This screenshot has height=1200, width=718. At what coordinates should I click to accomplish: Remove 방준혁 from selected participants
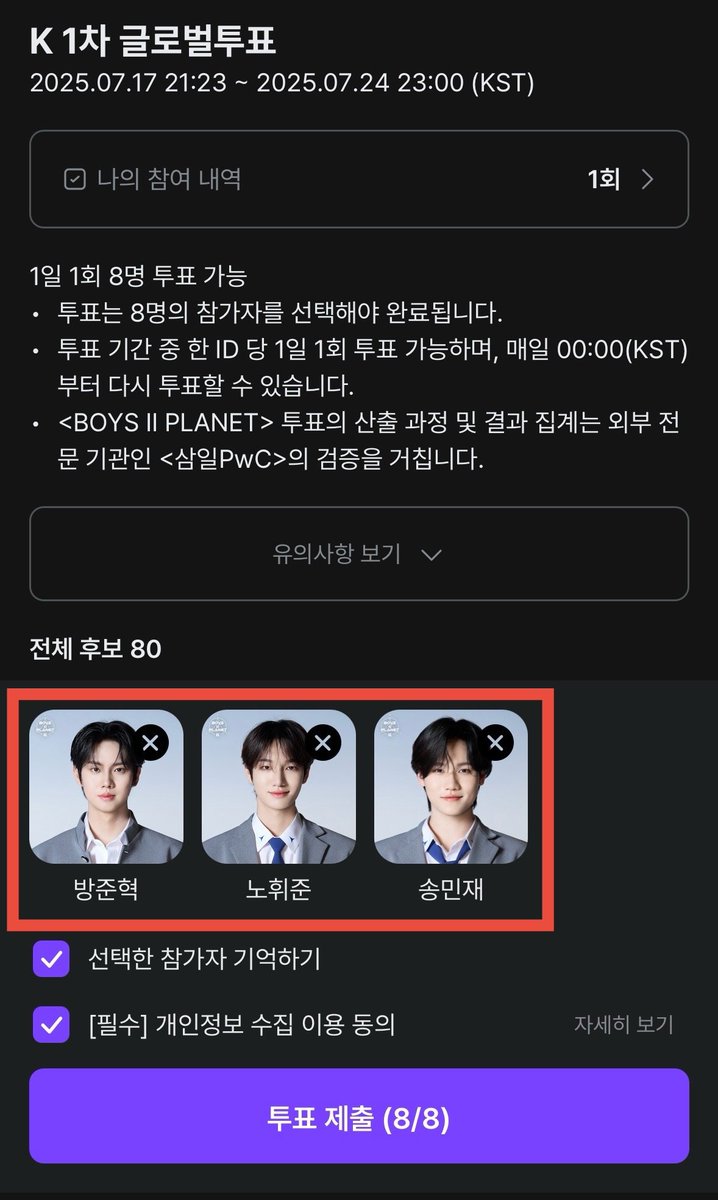[151, 742]
